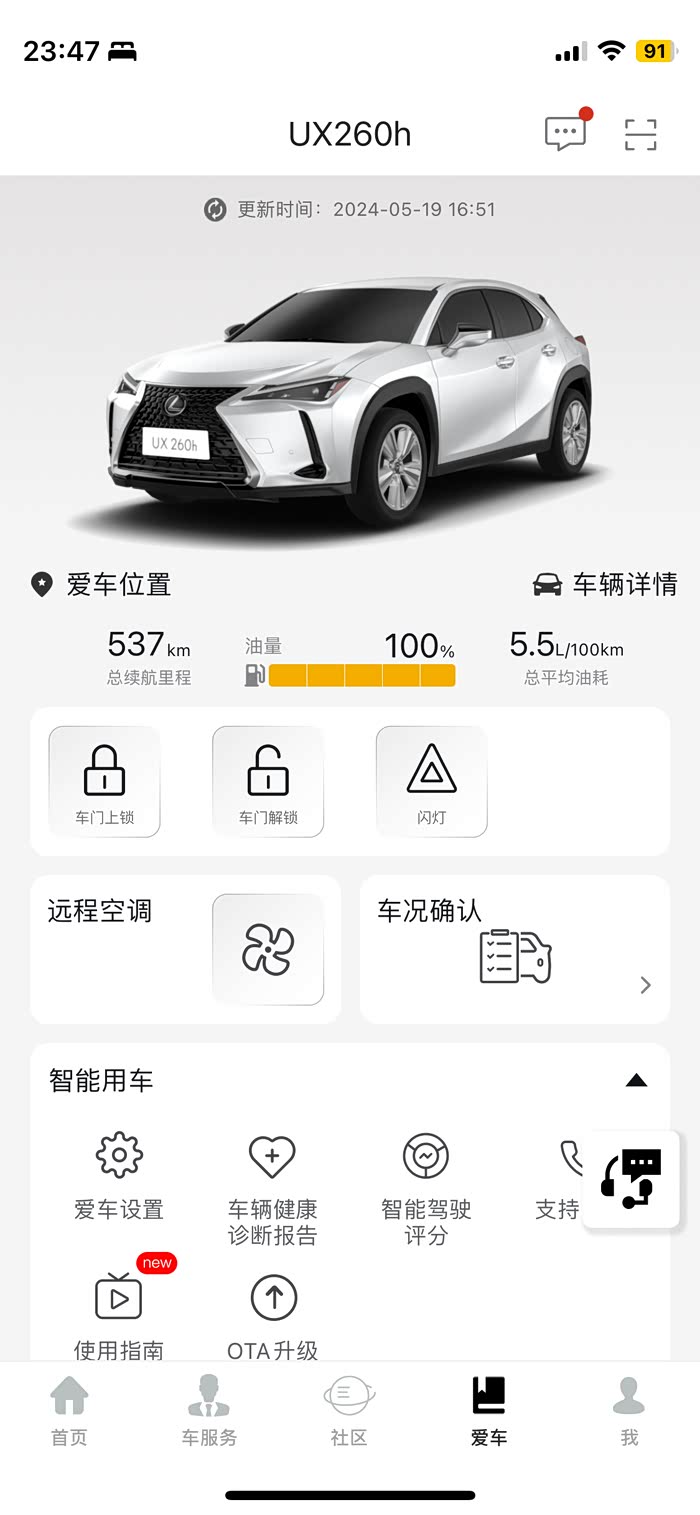Go to the 车服务 tab
Screen dimensions: 700x1515
209,1410
